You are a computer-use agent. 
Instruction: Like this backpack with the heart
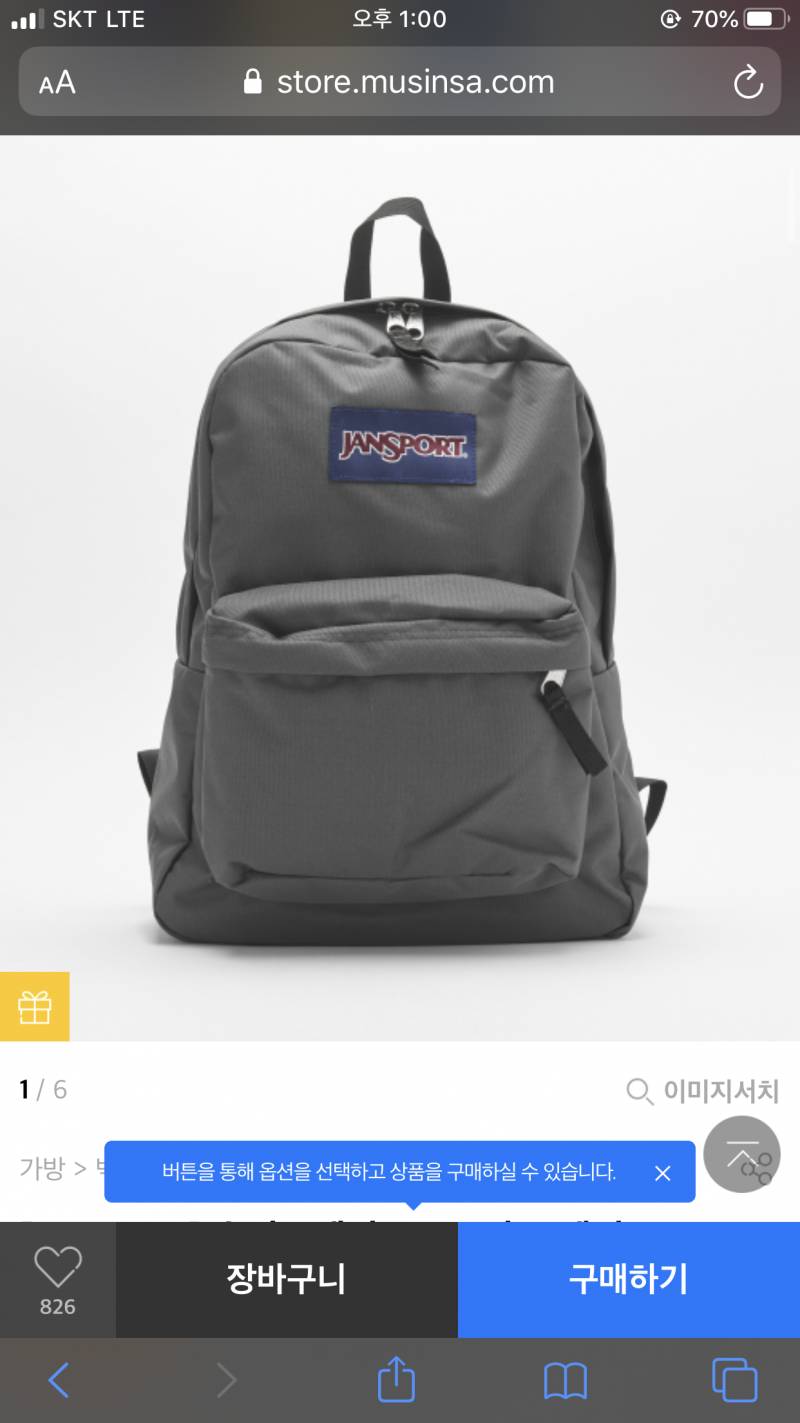coord(57,1278)
